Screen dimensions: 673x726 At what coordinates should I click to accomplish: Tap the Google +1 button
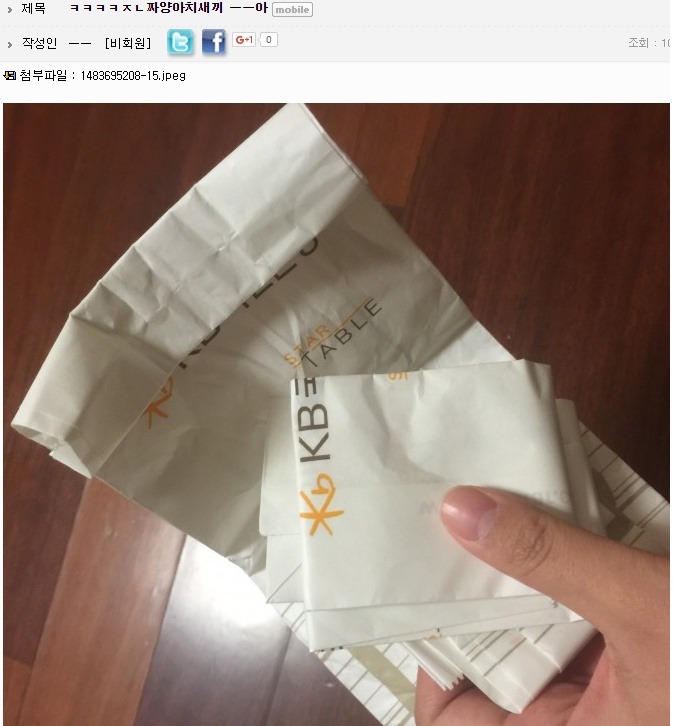pyautogui.click(x=245, y=40)
